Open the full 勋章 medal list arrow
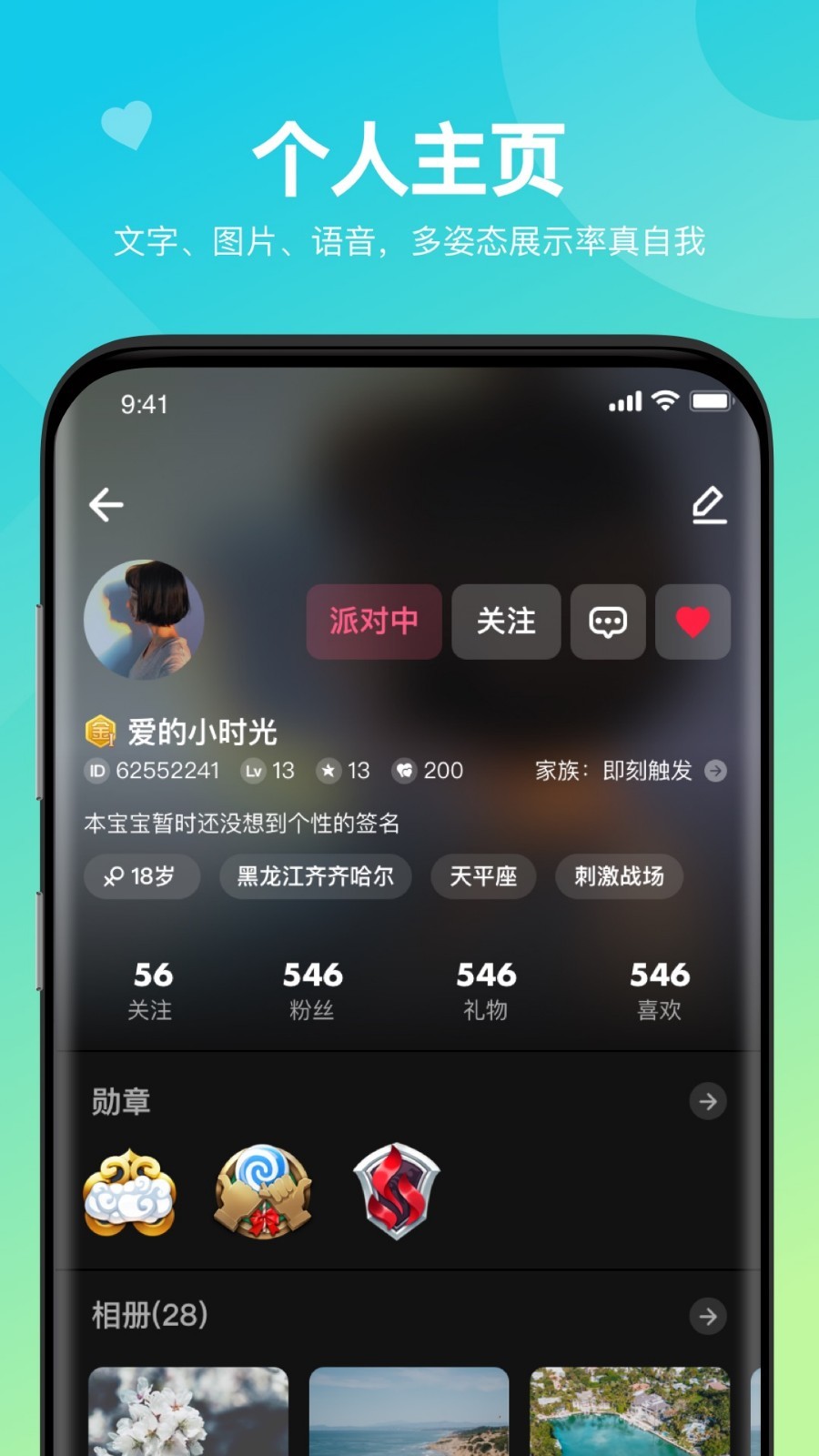The width and height of the screenshot is (819, 1456). (x=709, y=1103)
